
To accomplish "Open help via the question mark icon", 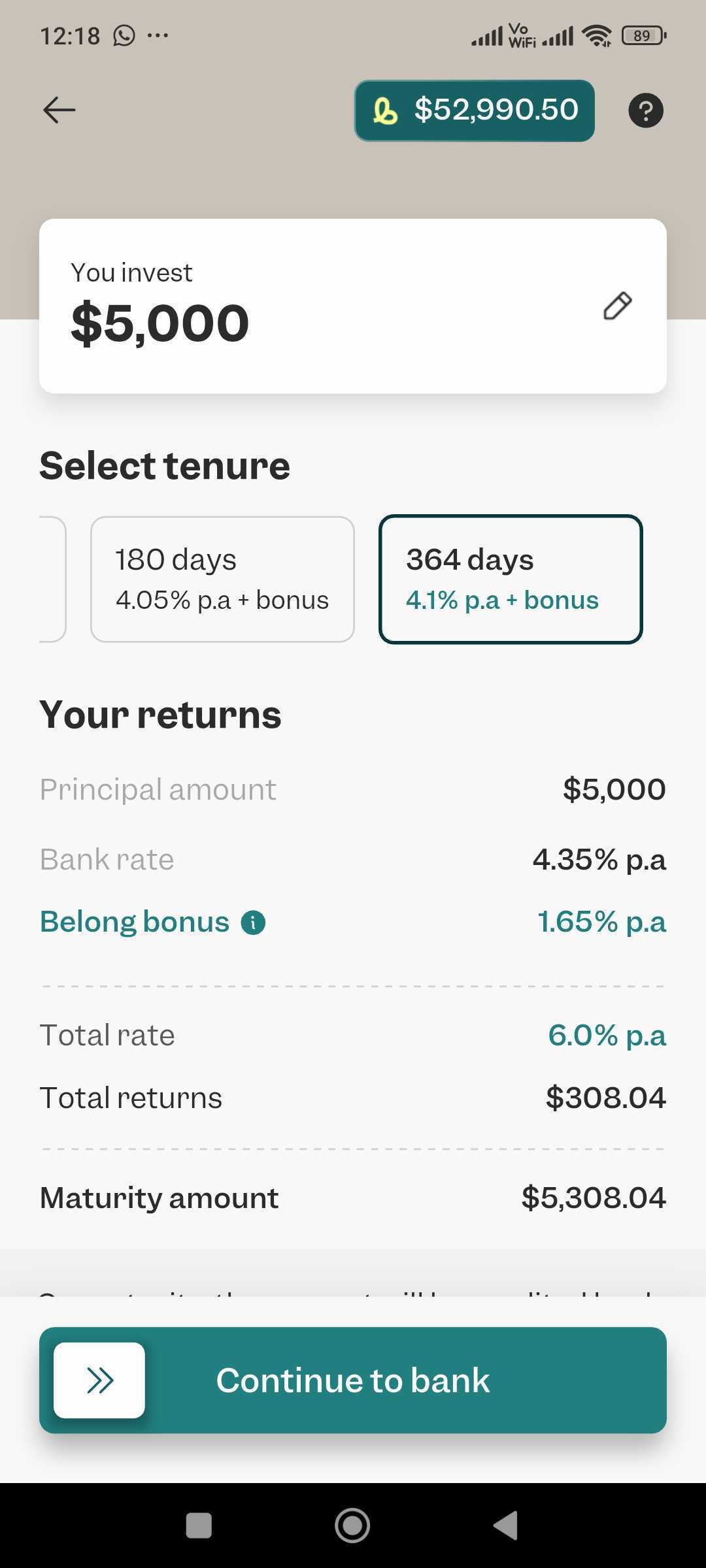I will click(x=646, y=110).
